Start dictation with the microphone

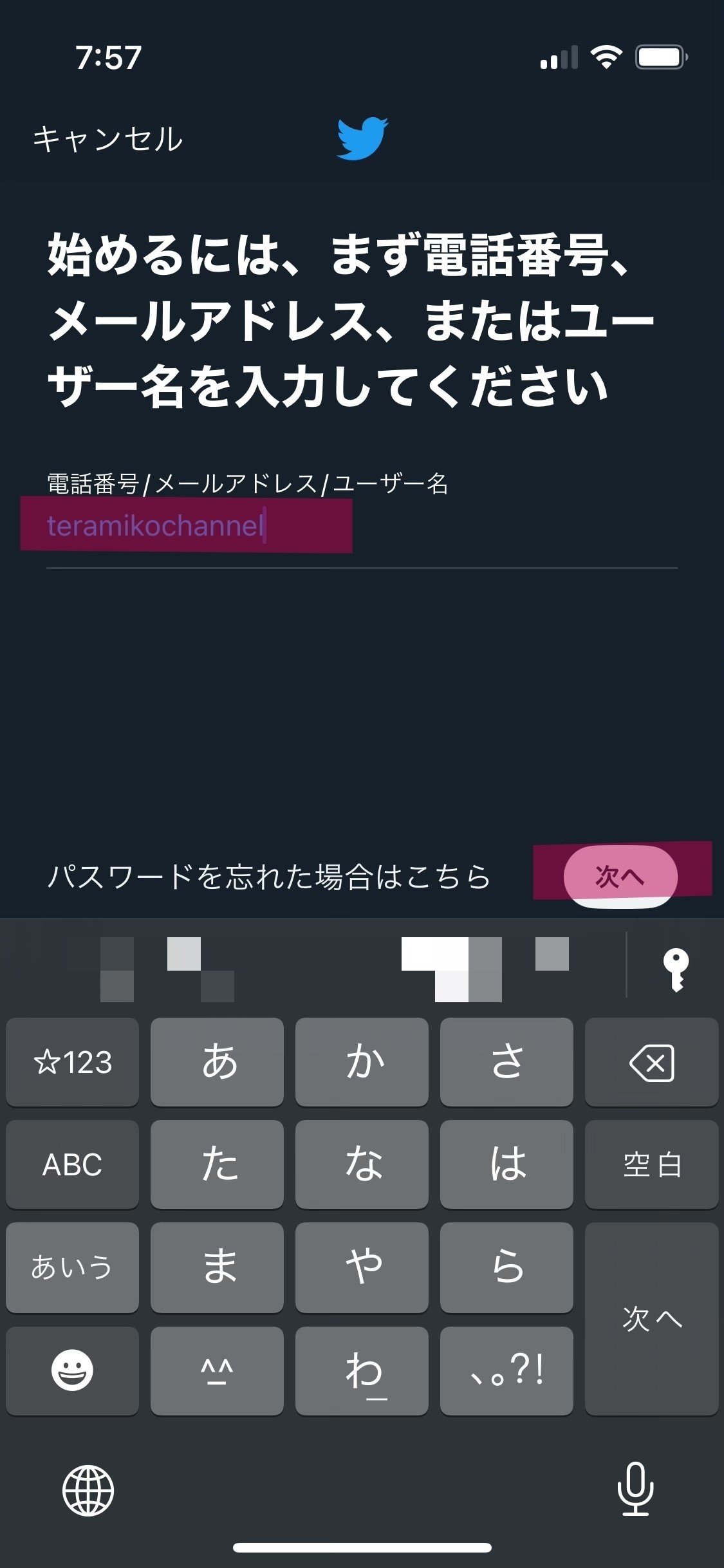[x=635, y=1488]
